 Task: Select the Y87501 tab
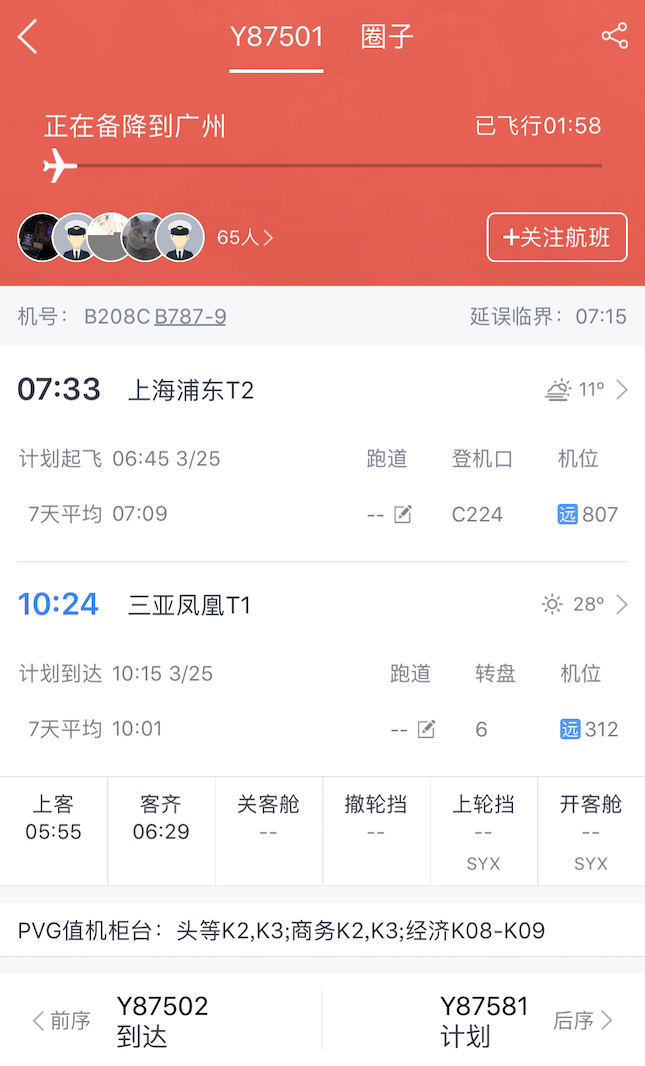pos(276,38)
